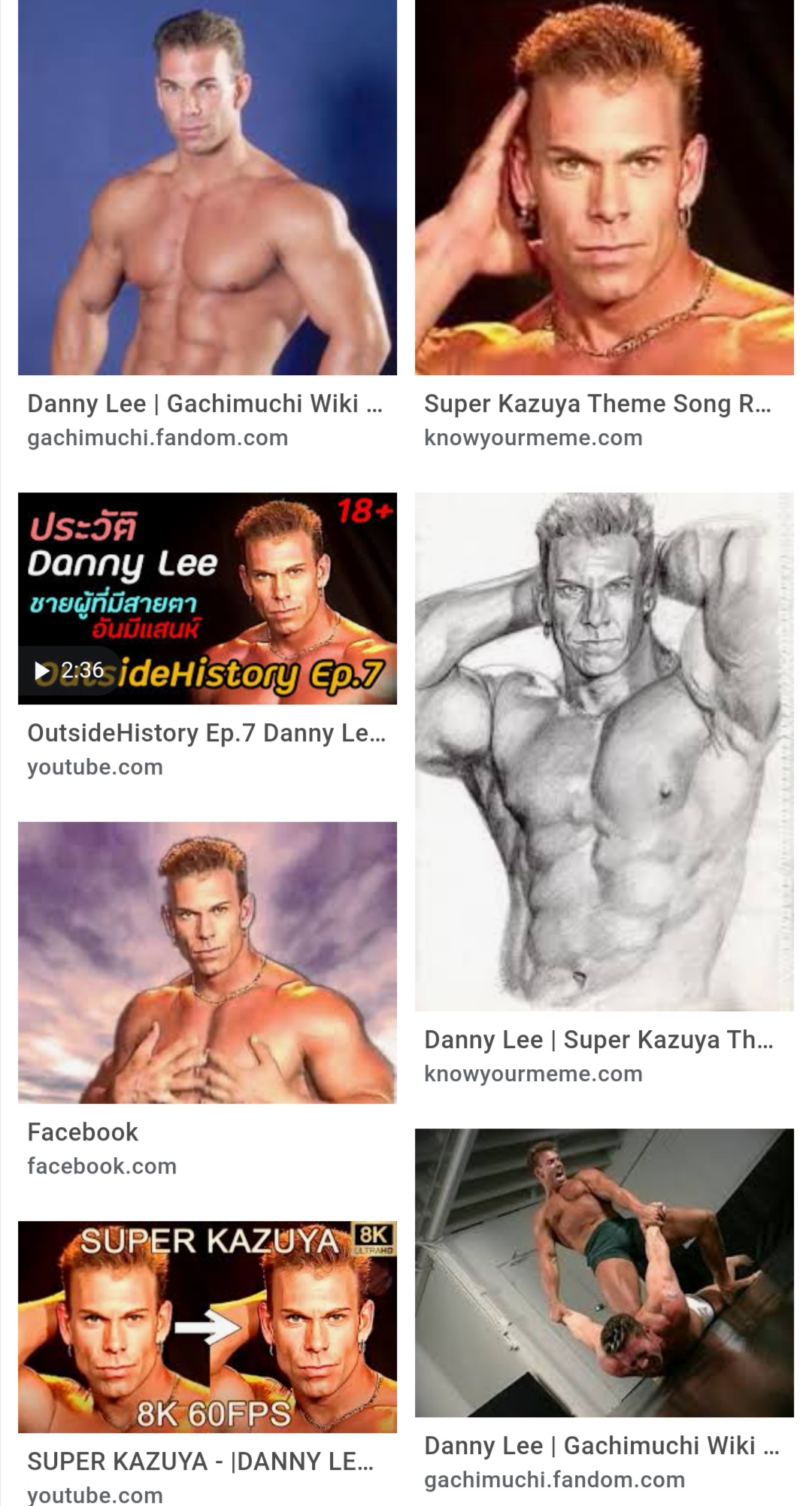This screenshot has height=1506, width=812.
Task: Open the pencil sketch image from knowyourmeme.com
Action: click(604, 752)
